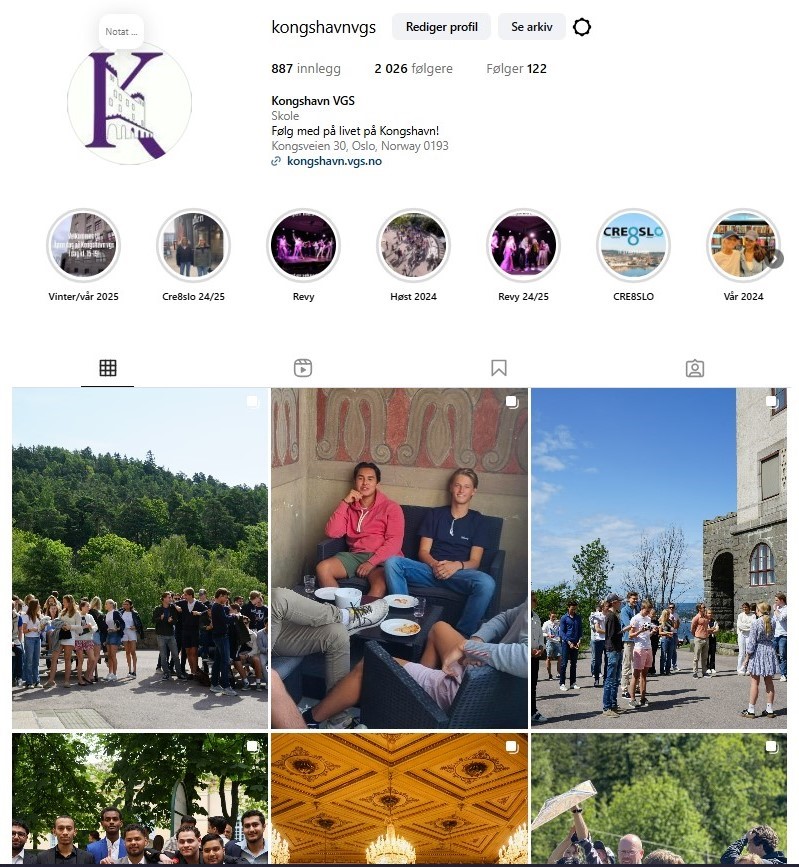Screen dimensions: 799x867
Task: Tap the Rediger profil button
Action: click(441, 27)
